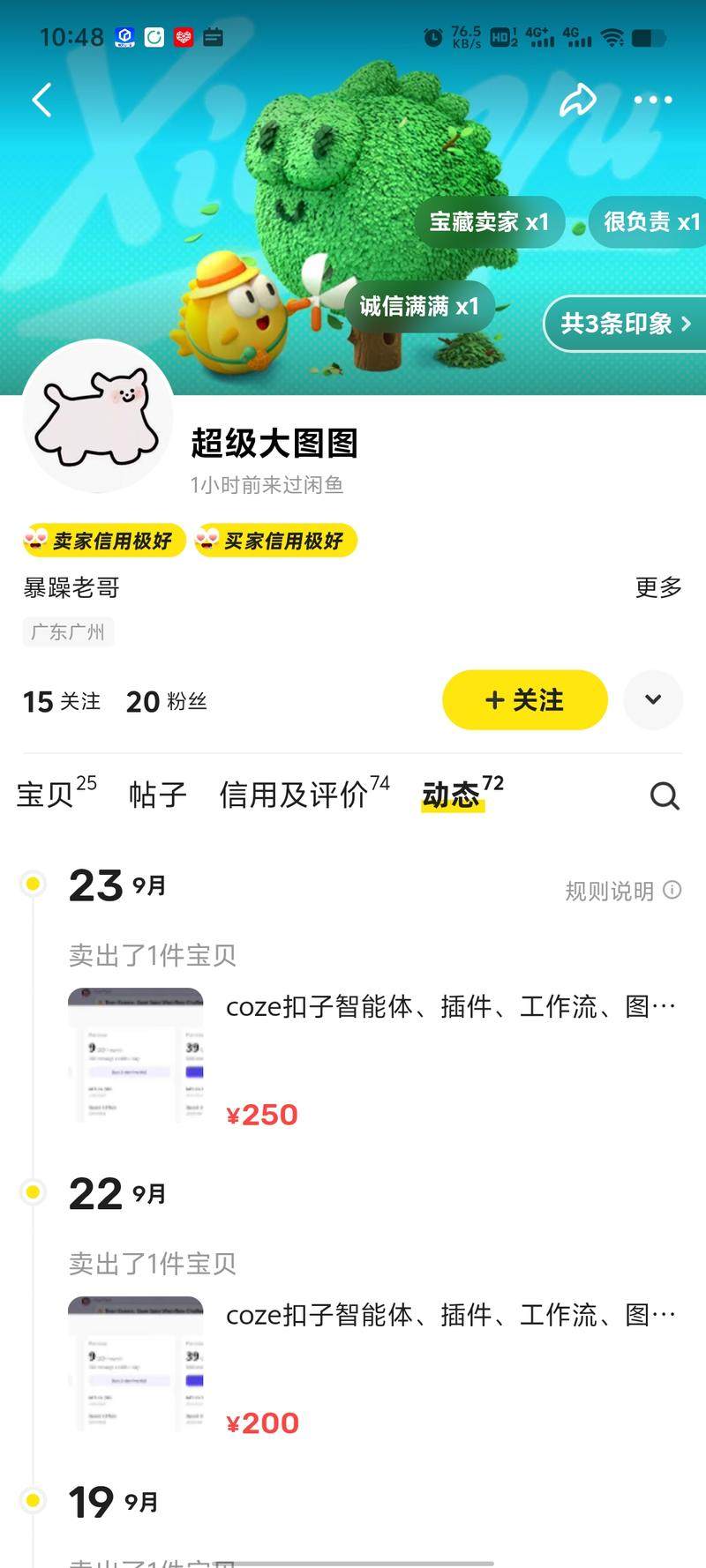View all 共3条印象 impressions
This screenshot has height=1568, width=706.
[625, 324]
